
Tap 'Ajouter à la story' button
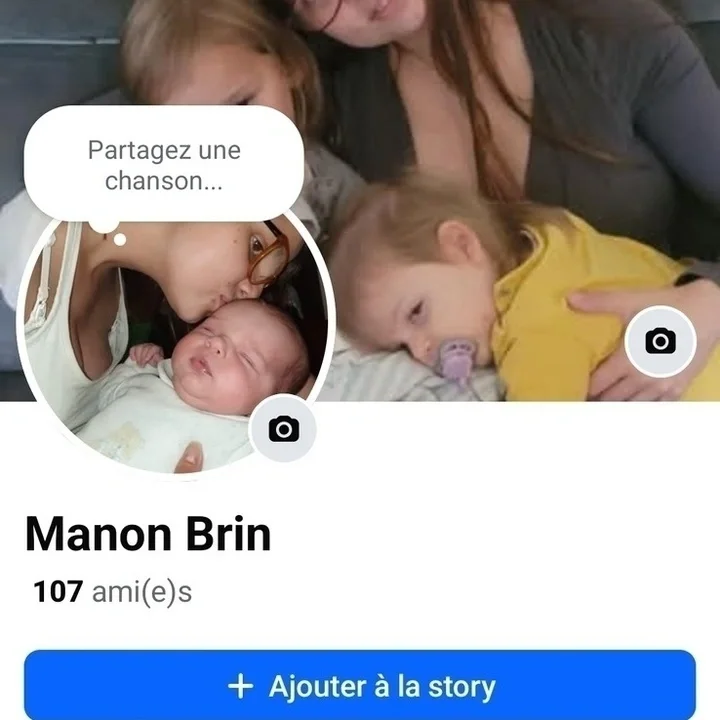[x=360, y=686]
